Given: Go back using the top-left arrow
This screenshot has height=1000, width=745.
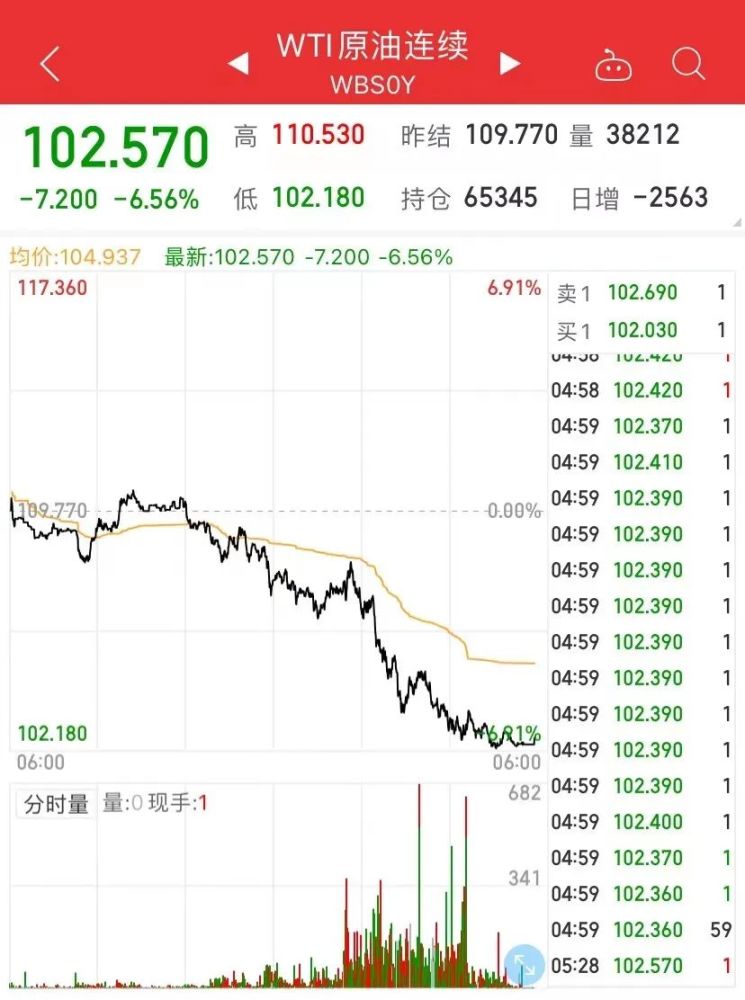Looking at the screenshot, I should tap(50, 64).
